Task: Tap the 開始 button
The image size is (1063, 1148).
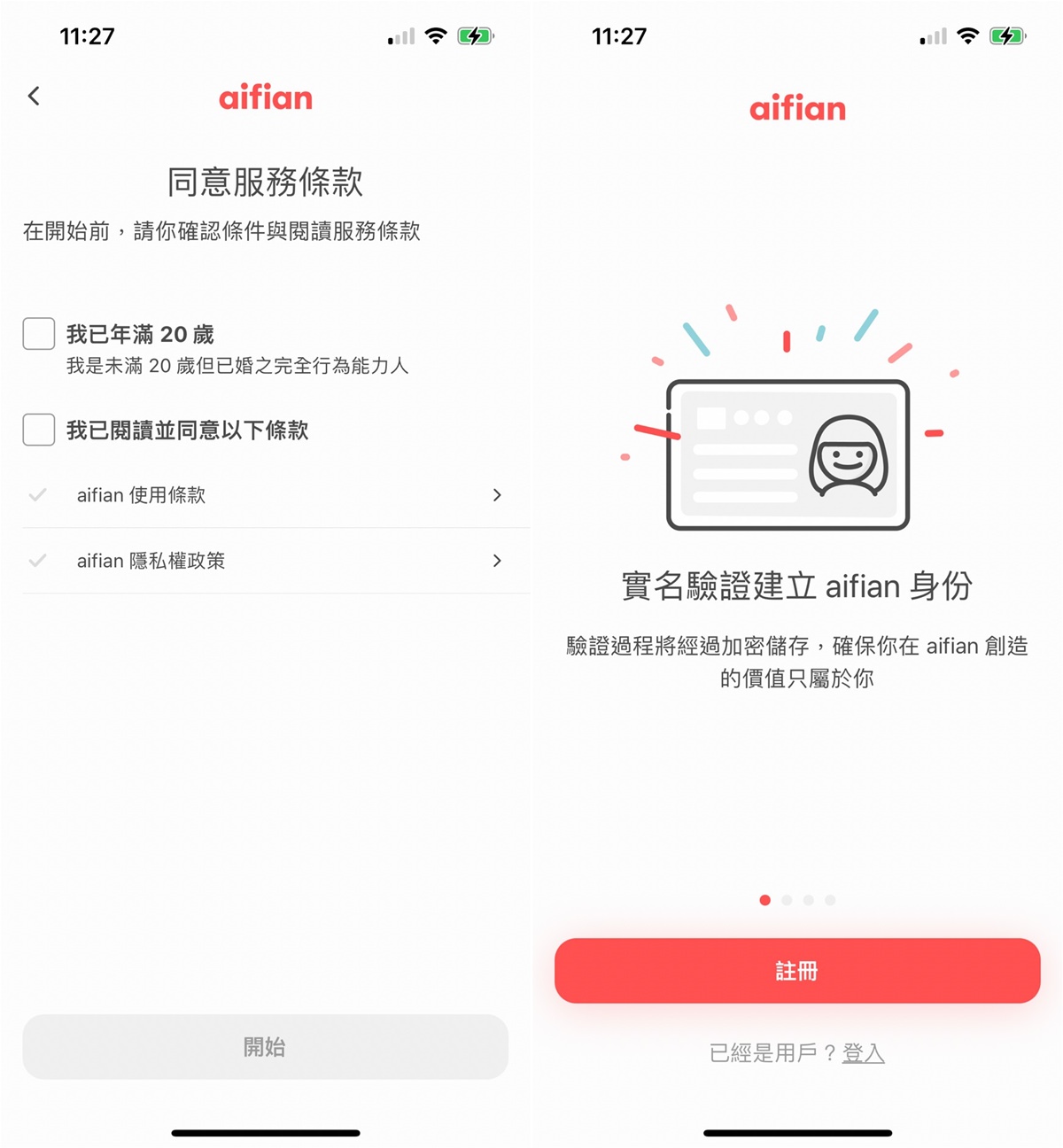Action: [x=265, y=1047]
